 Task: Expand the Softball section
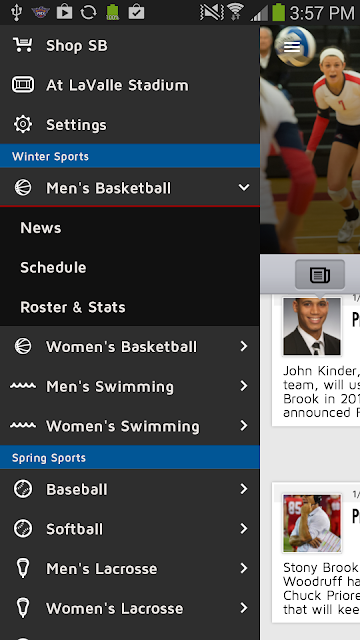point(130,529)
